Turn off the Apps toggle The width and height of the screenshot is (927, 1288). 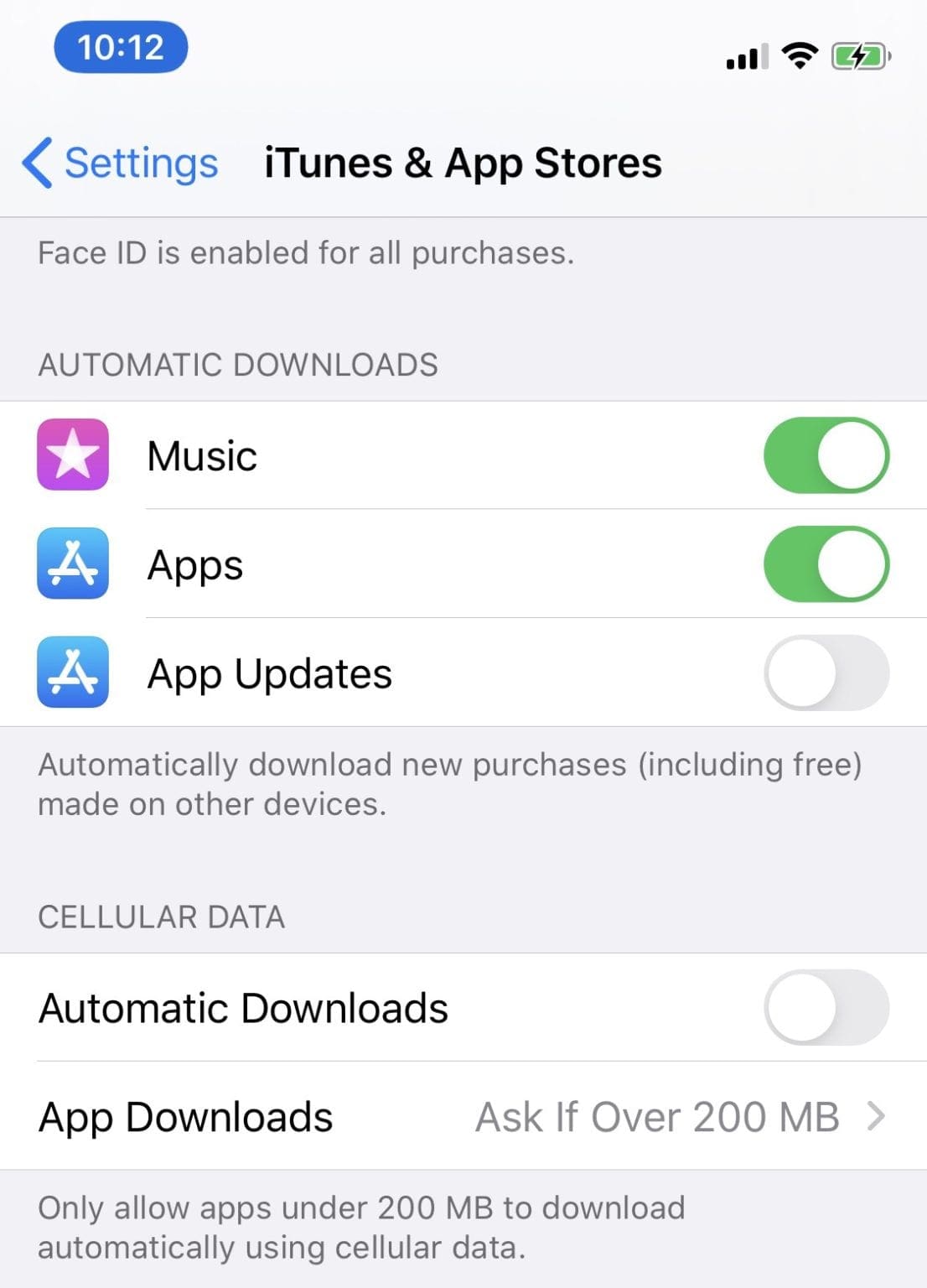point(826,565)
